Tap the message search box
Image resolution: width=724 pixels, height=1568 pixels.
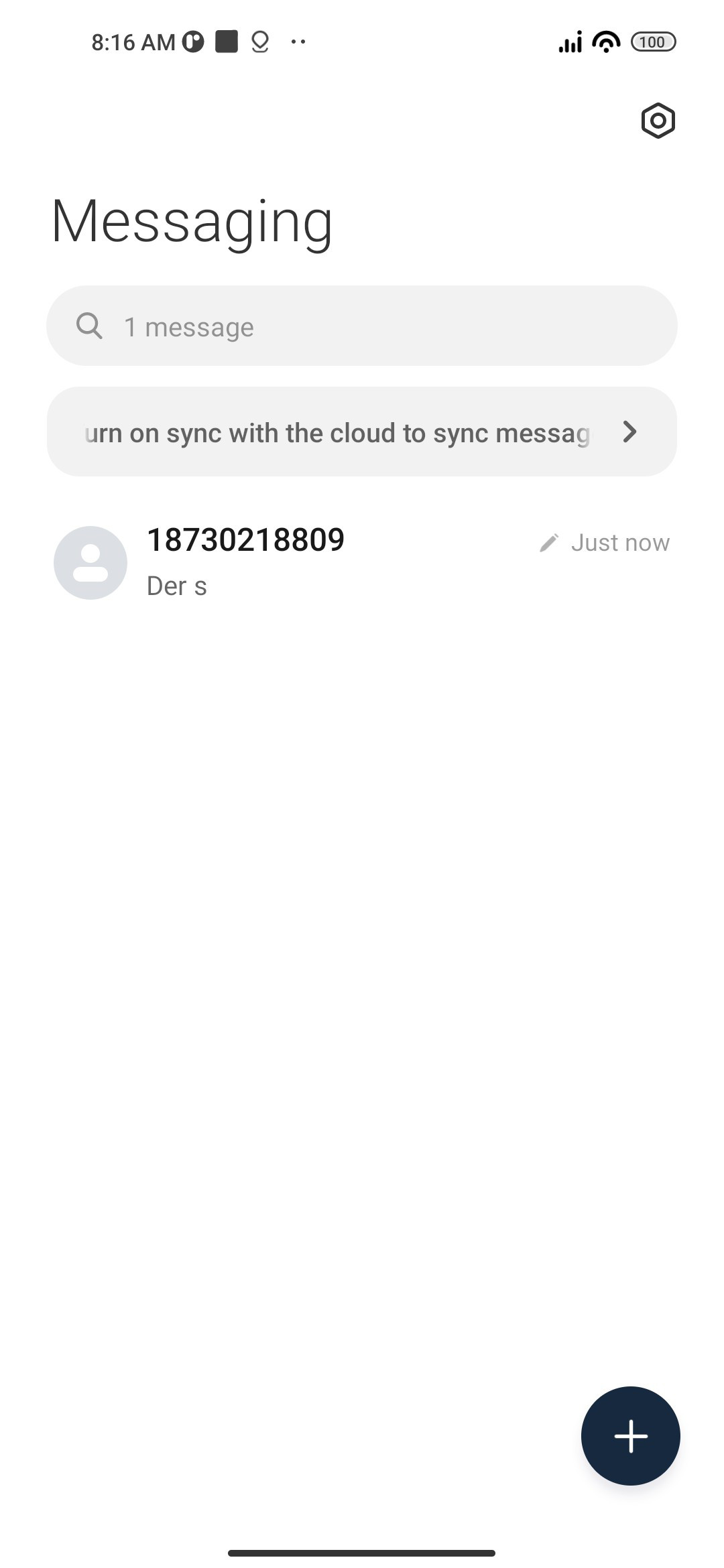[x=362, y=326]
